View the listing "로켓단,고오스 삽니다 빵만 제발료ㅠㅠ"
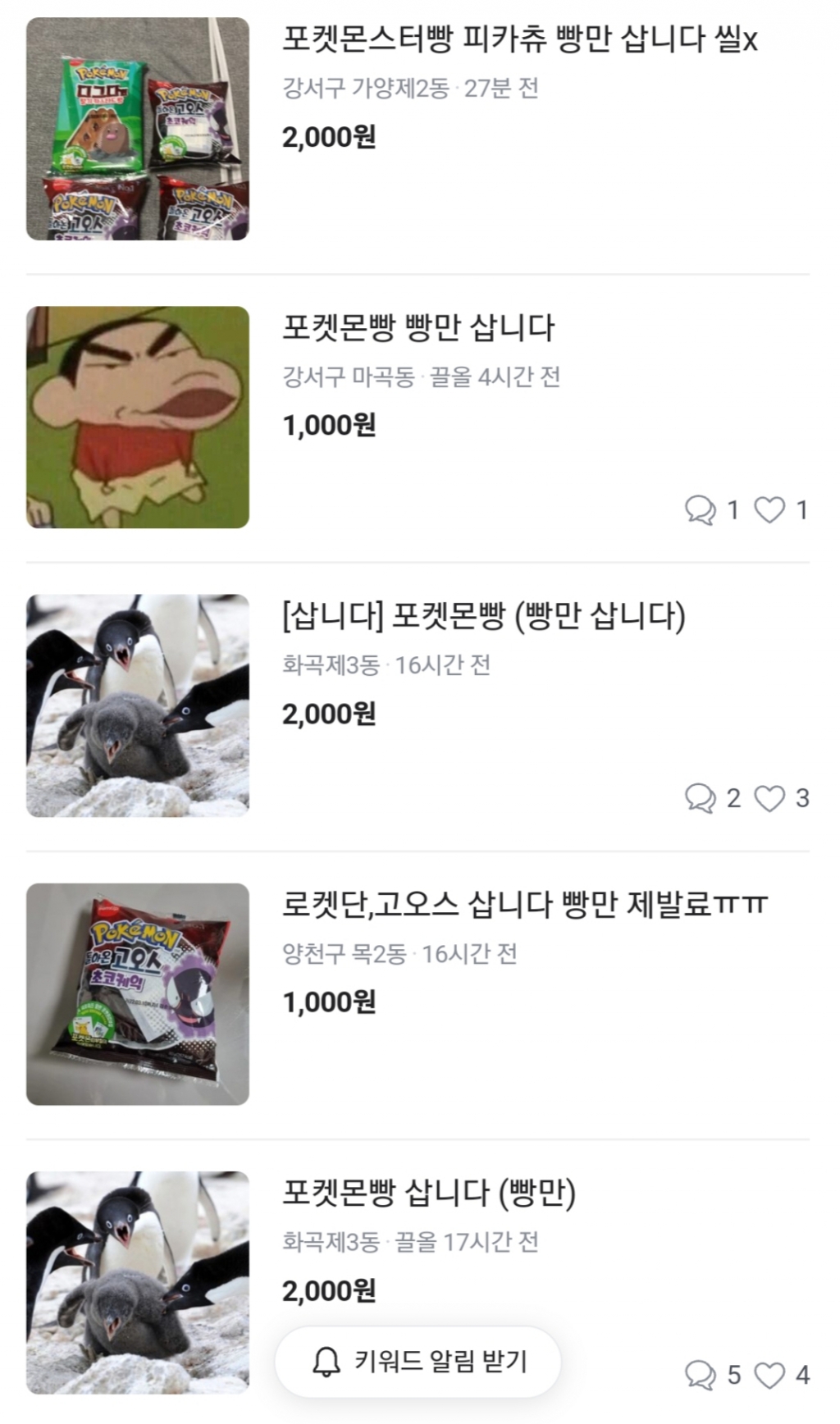Image resolution: width=840 pixels, height=1424 pixels. tap(525, 905)
